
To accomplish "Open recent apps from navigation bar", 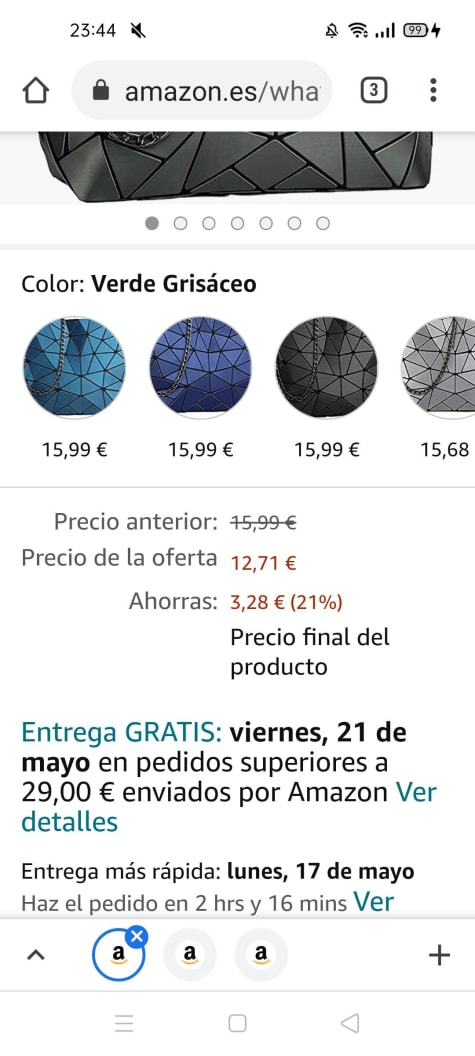I will coord(124,1024).
